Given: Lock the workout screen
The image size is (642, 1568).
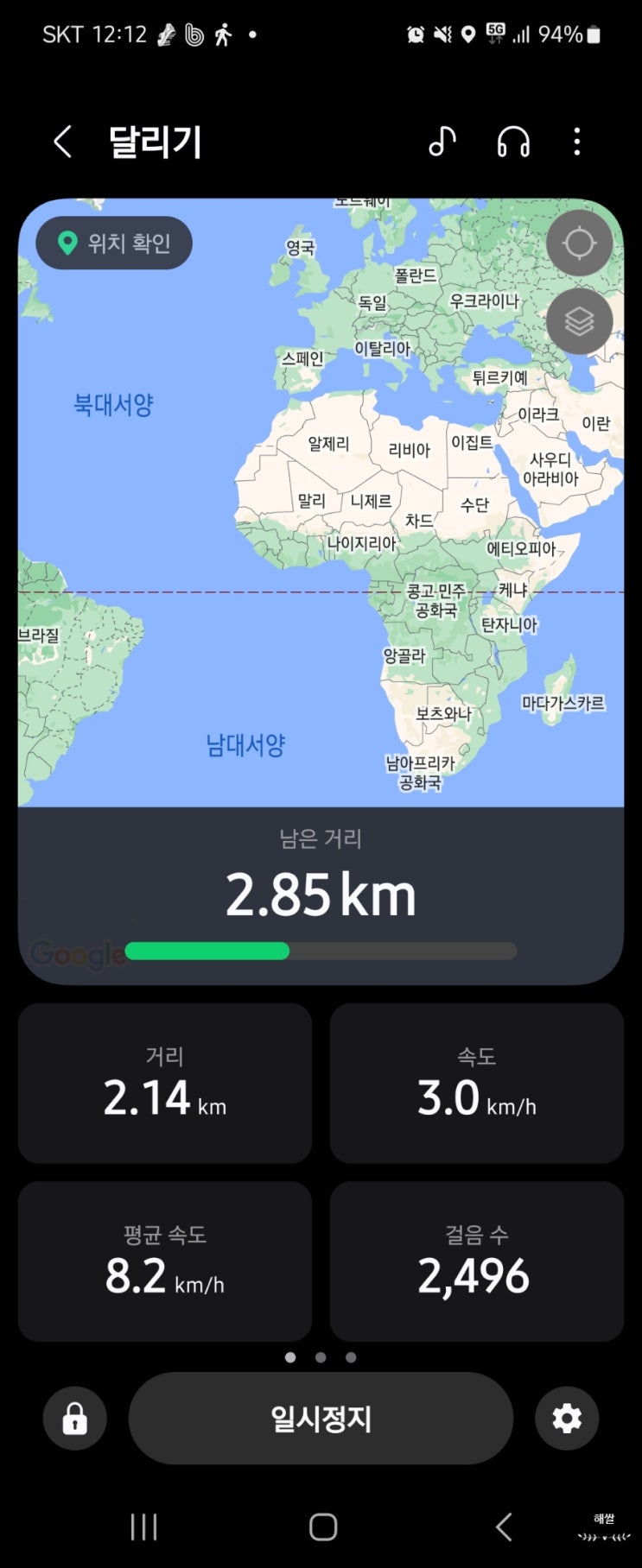Looking at the screenshot, I should point(75,1418).
